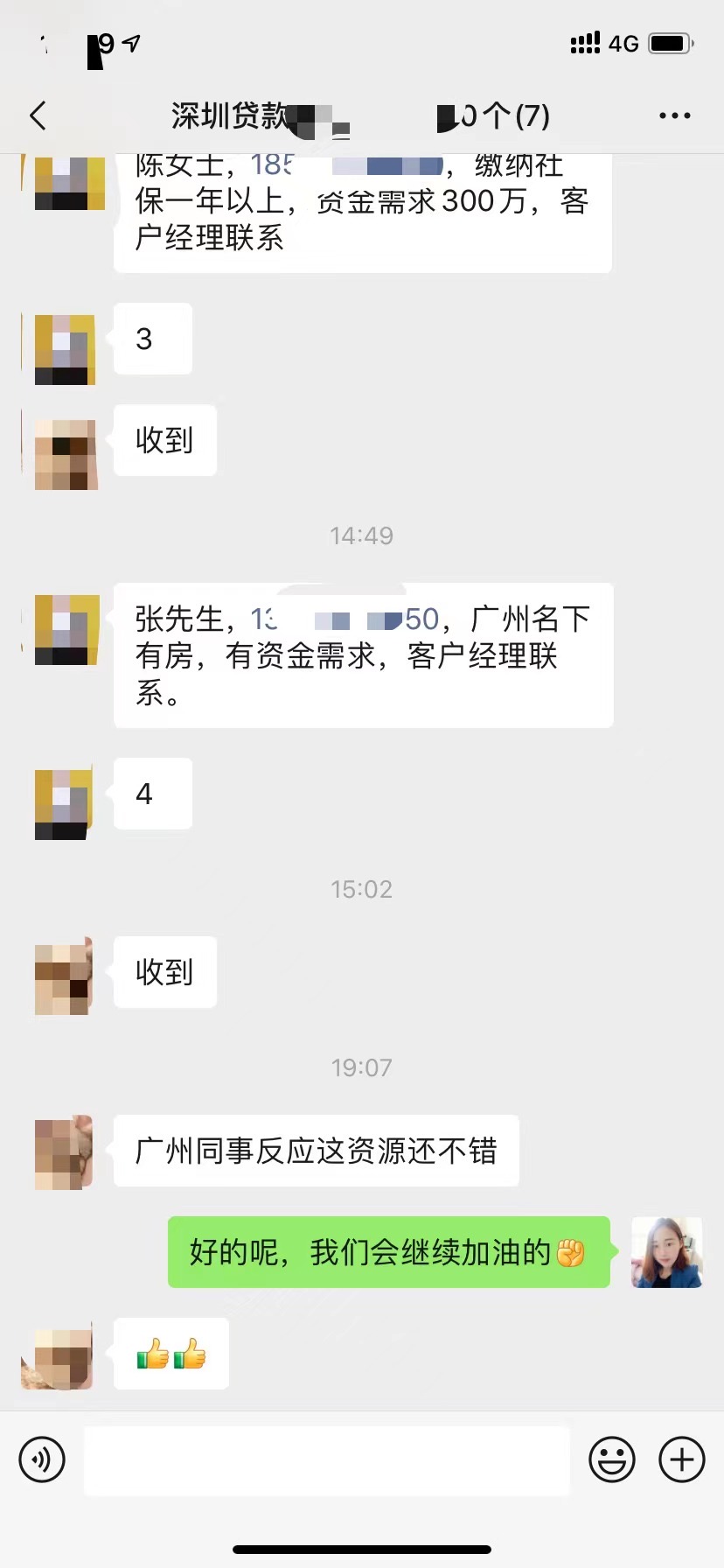Open the plus attachments menu
This screenshot has height=1568, width=724.
(x=681, y=1459)
